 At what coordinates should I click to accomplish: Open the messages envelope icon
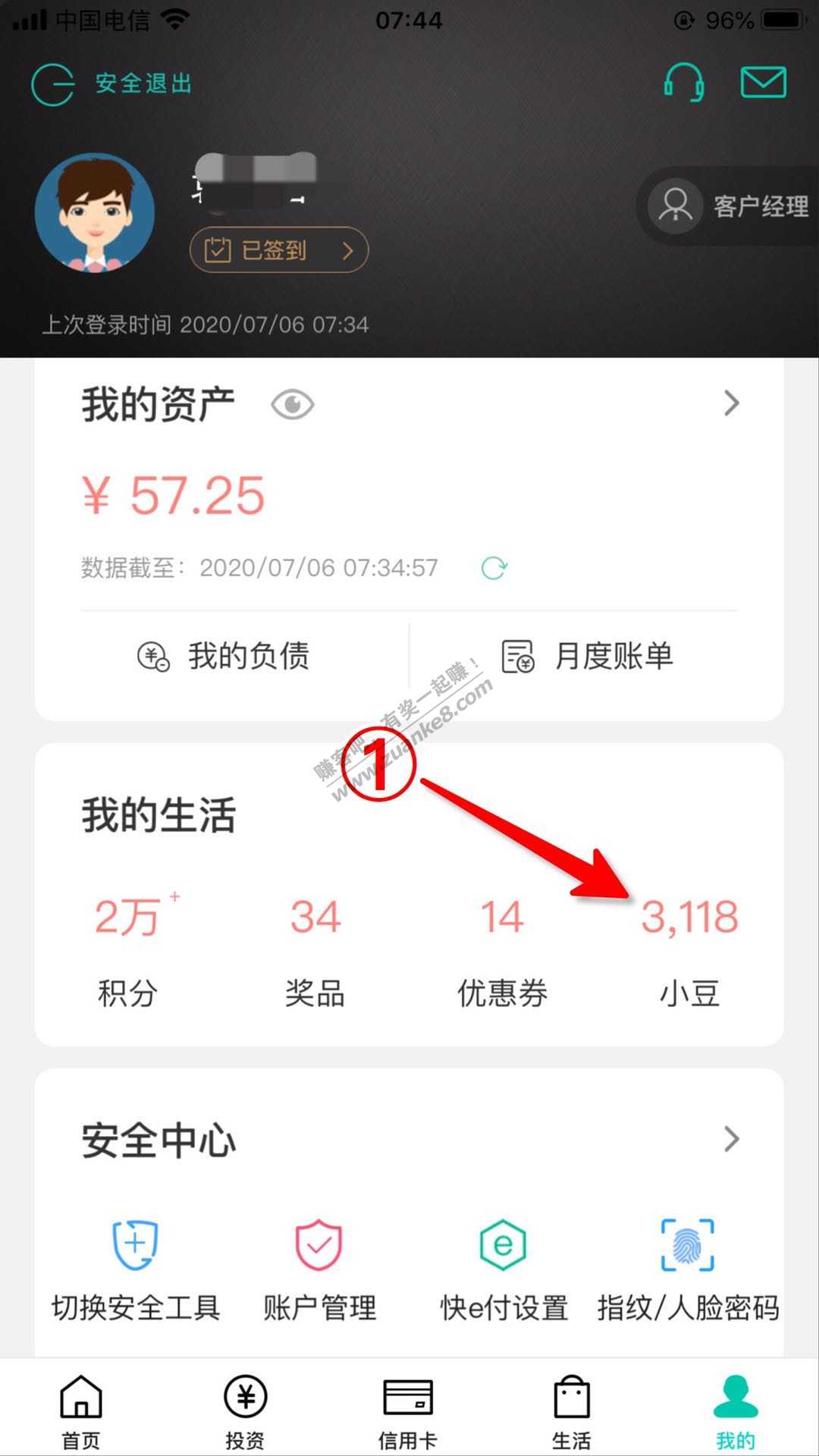pyautogui.click(x=763, y=82)
